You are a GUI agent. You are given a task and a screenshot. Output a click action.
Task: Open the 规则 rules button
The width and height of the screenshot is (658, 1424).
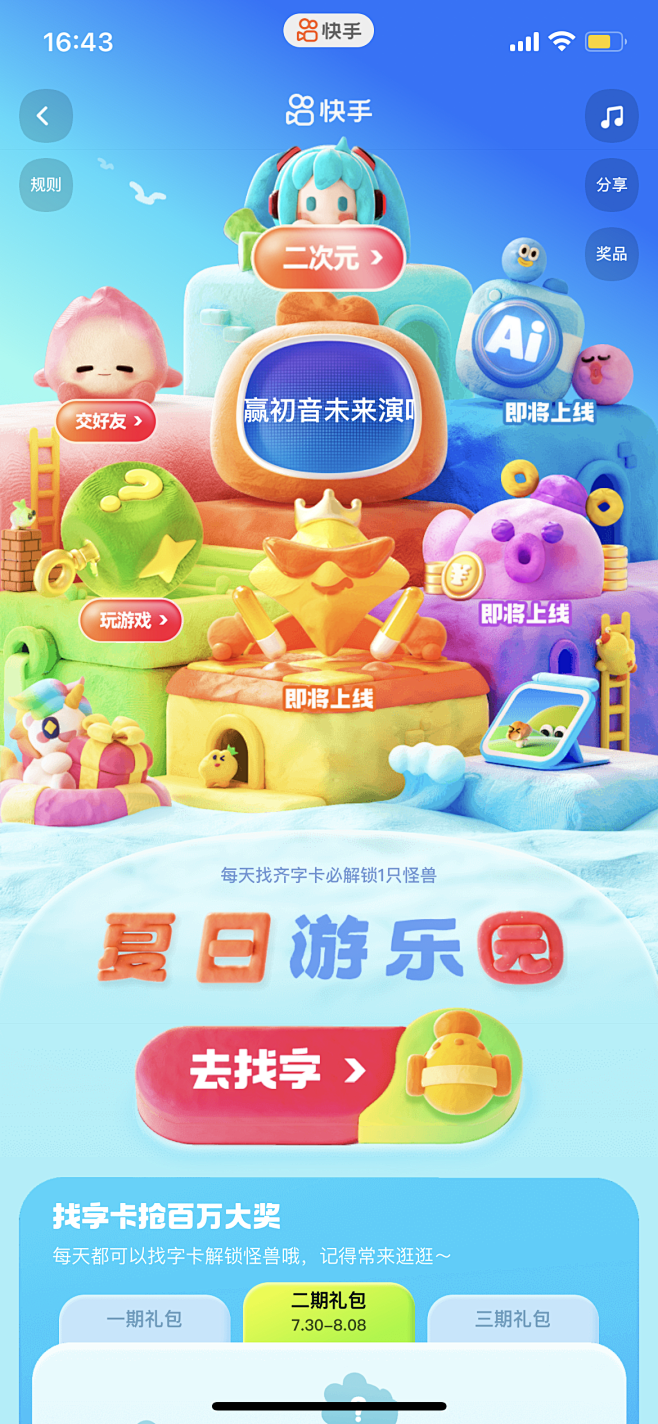[x=45, y=185]
